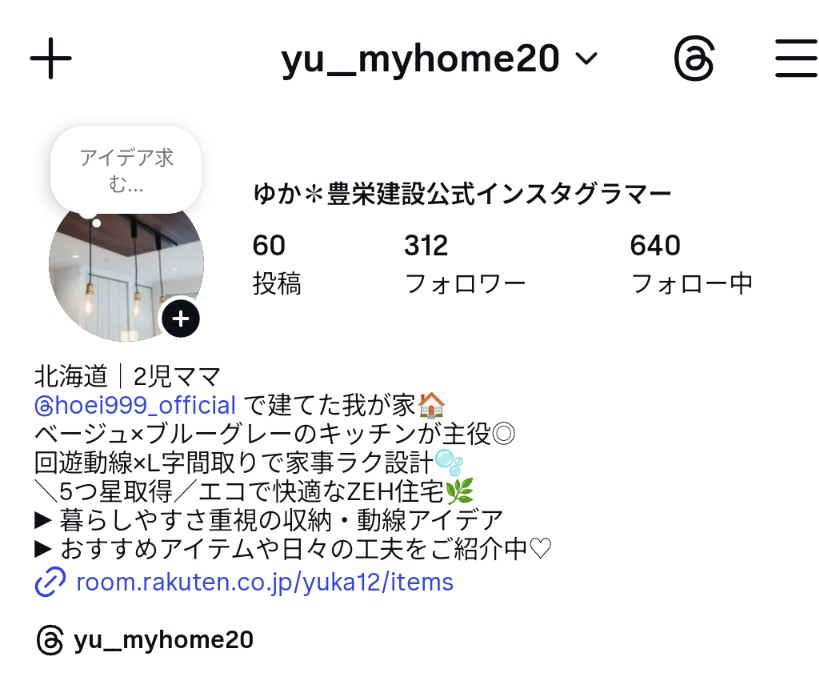819x688 pixels.
Task: Open the yu_myhome20 Threads profile badge
Action: click(145, 640)
